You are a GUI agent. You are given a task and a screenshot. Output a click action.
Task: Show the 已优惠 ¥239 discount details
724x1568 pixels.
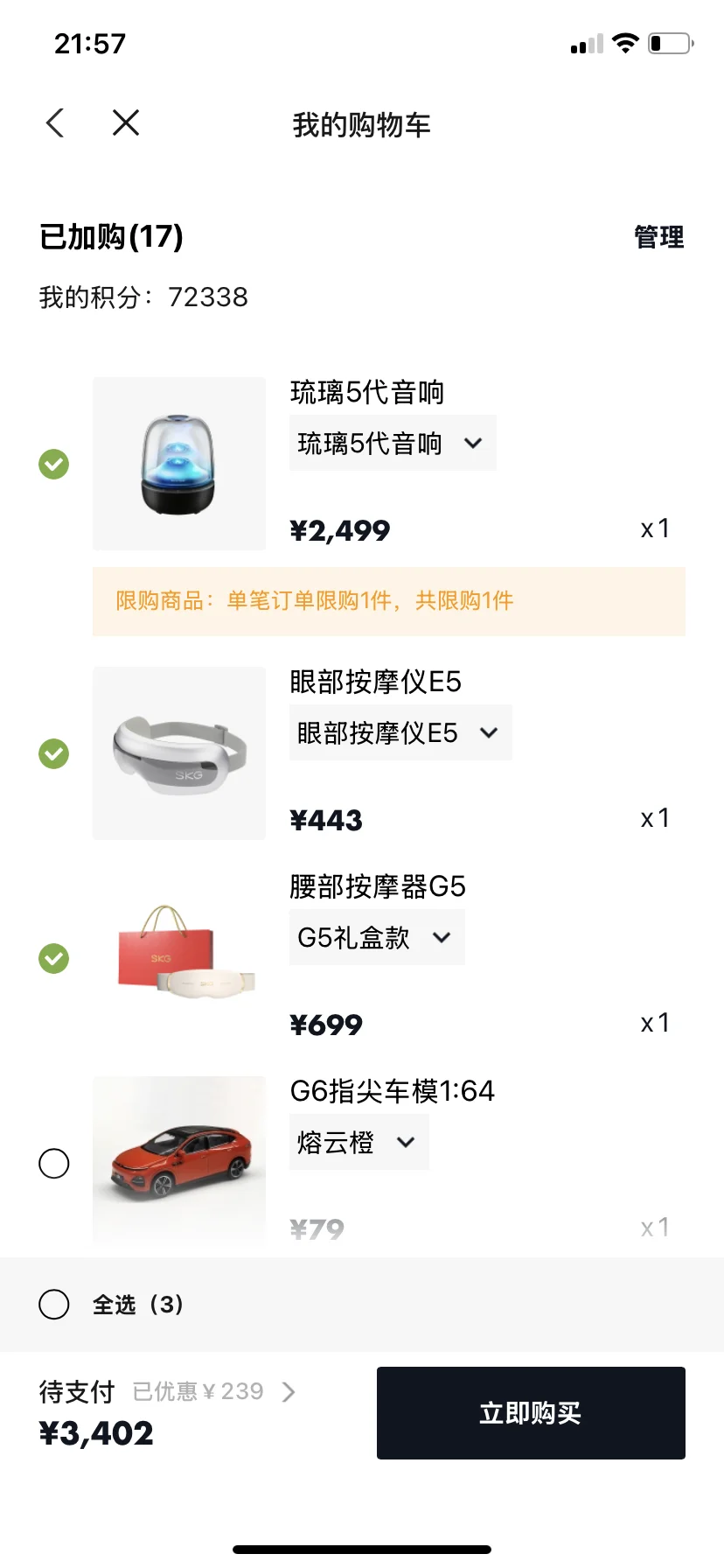tap(214, 1391)
